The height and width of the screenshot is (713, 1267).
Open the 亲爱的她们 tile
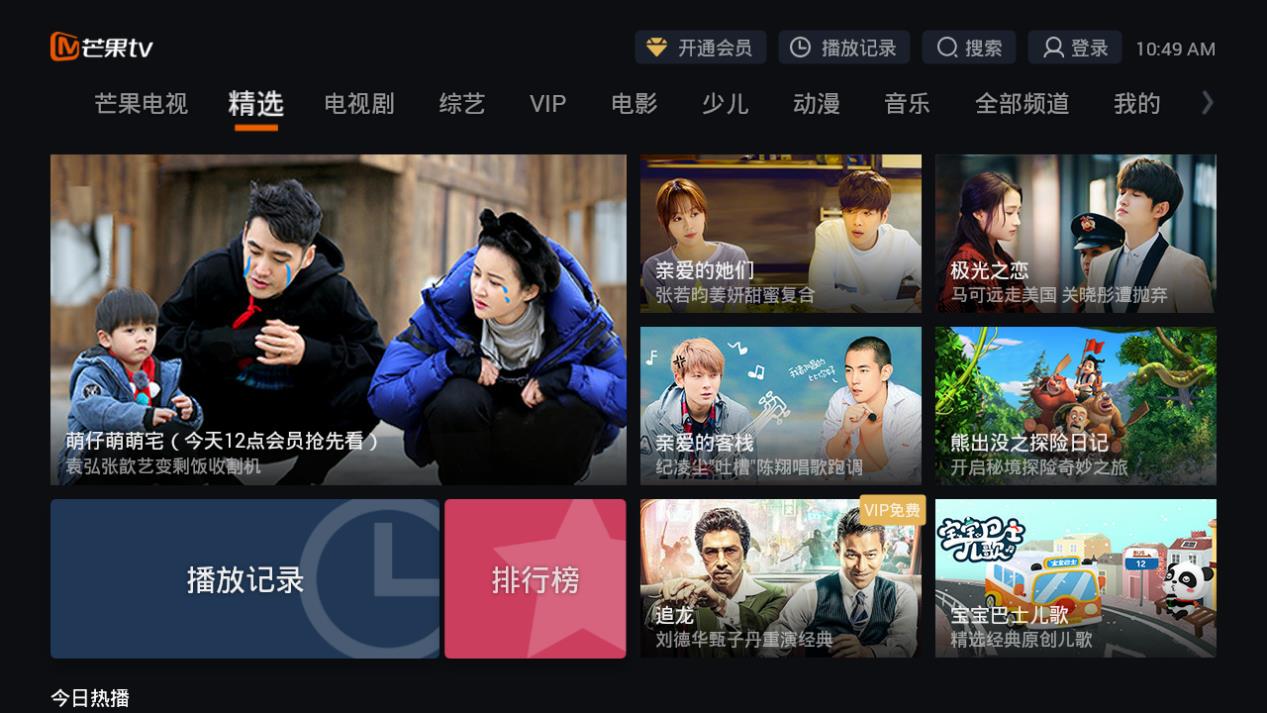[780, 233]
